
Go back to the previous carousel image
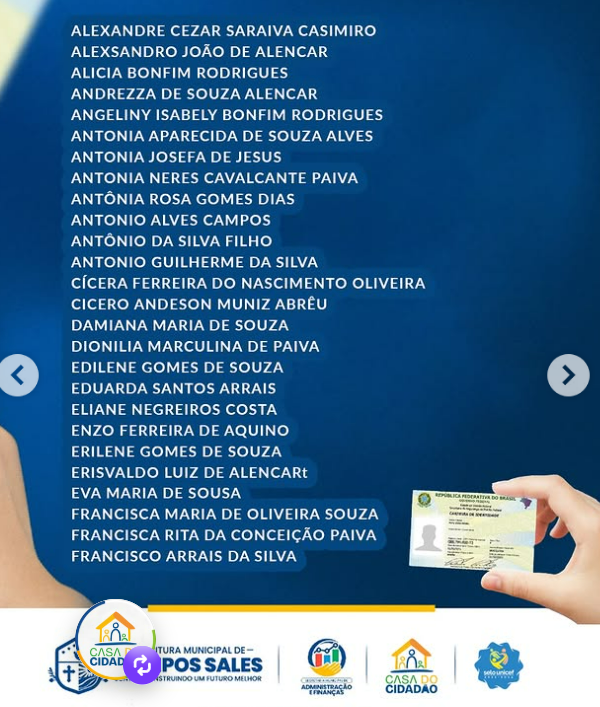pos(18,375)
